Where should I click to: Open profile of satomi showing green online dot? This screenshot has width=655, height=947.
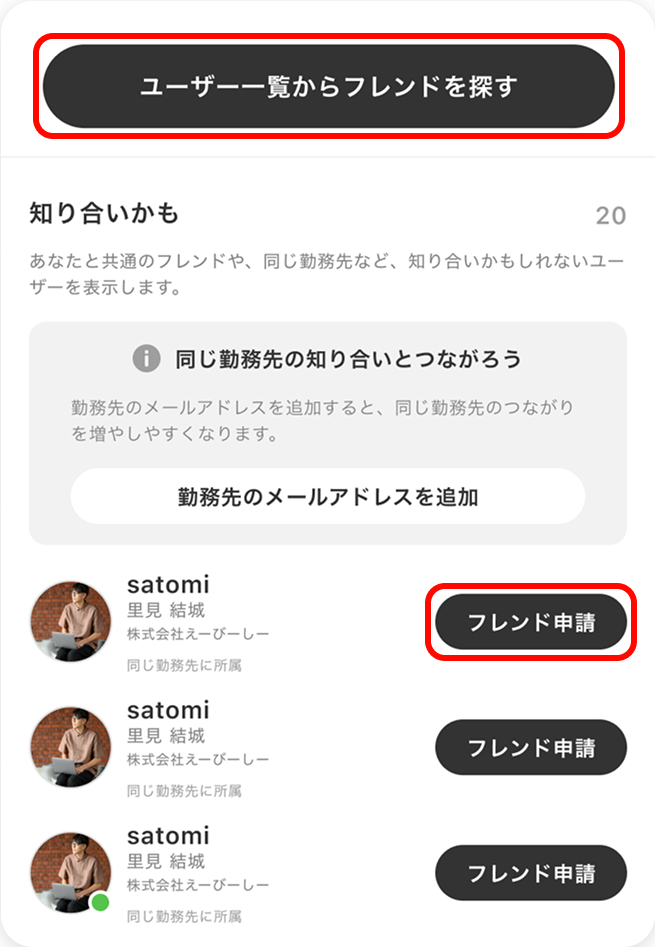tap(71, 872)
